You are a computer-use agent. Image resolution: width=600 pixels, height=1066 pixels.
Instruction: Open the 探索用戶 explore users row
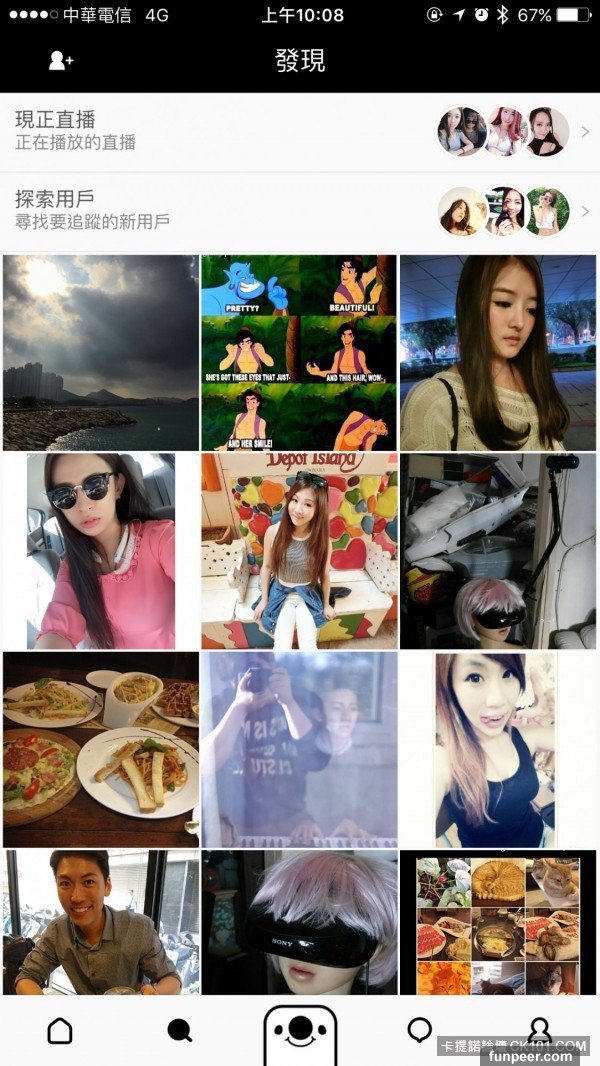[300, 210]
